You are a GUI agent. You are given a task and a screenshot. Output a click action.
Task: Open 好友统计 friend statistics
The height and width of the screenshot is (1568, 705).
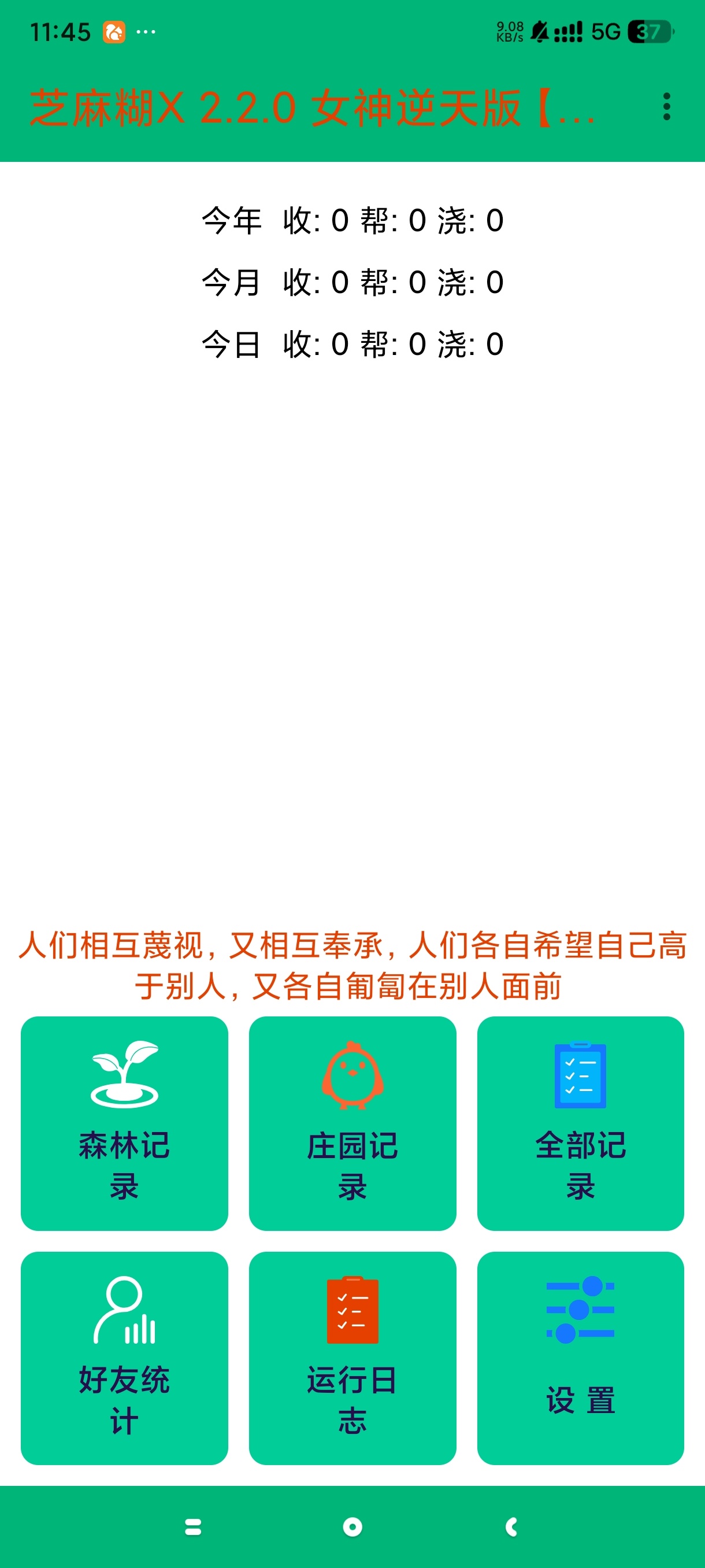pyautogui.click(x=124, y=1358)
